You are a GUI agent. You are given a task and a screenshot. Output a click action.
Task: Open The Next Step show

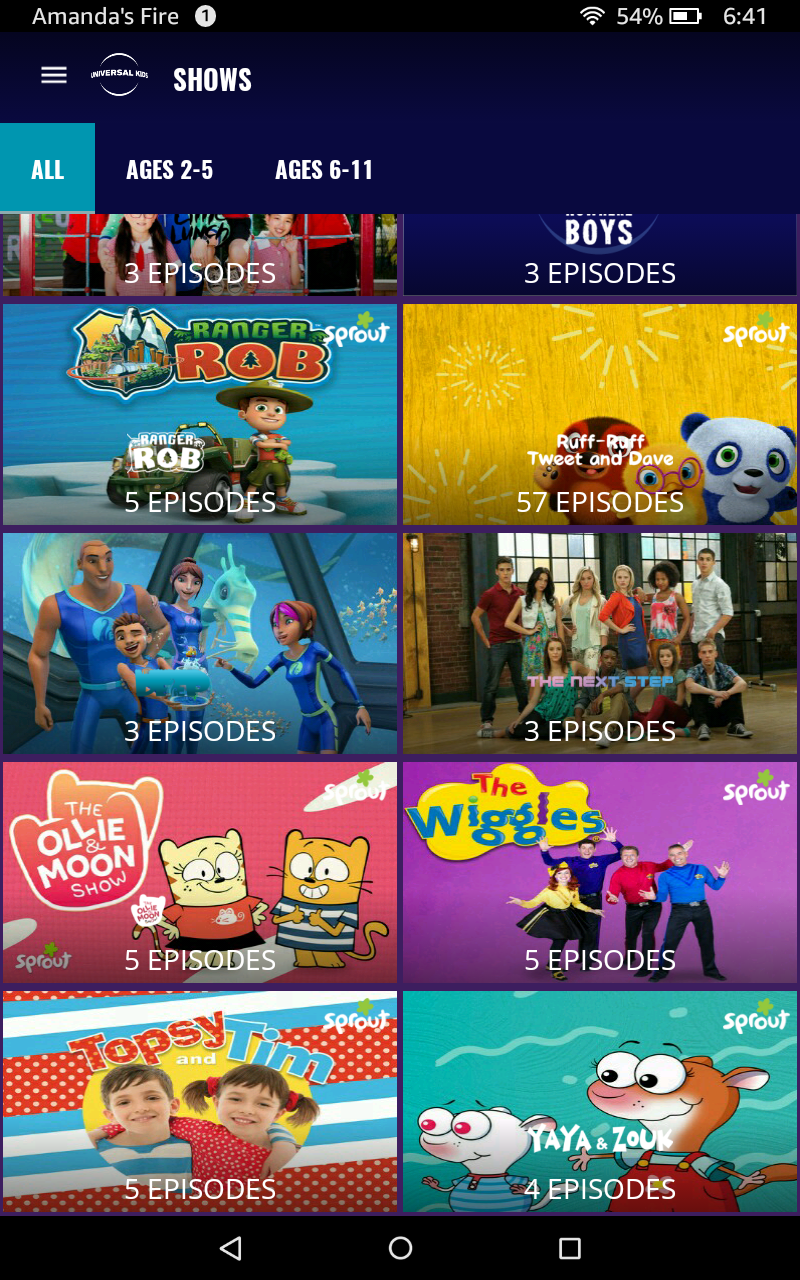pyautogui.click(x=600, y=643)
